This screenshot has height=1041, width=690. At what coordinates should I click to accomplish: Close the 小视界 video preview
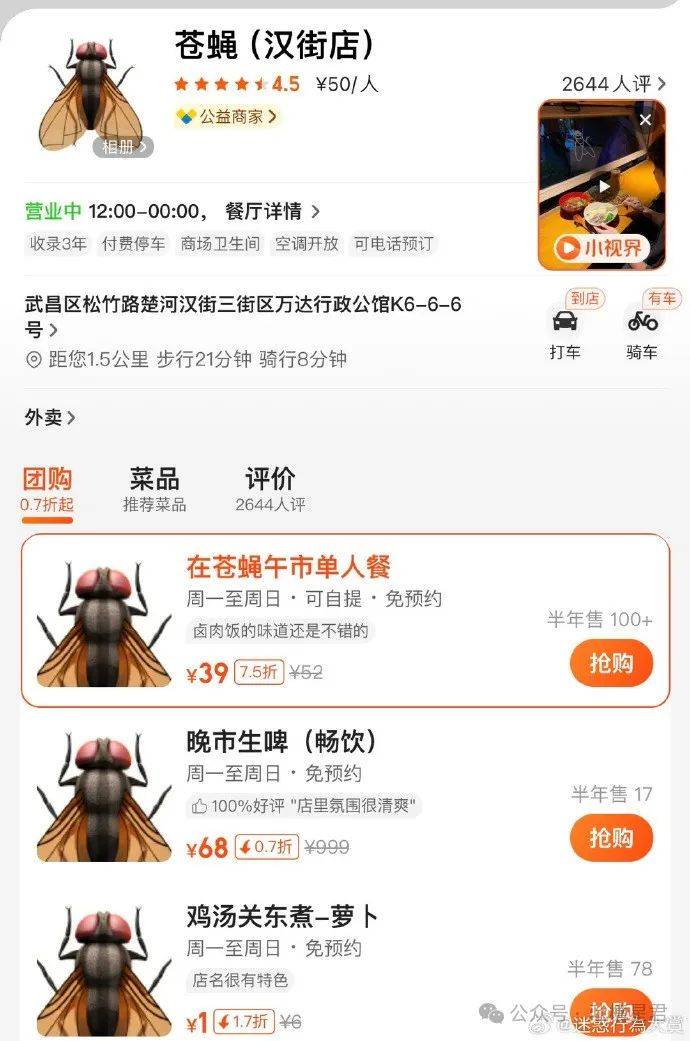(x=645, y=120)
